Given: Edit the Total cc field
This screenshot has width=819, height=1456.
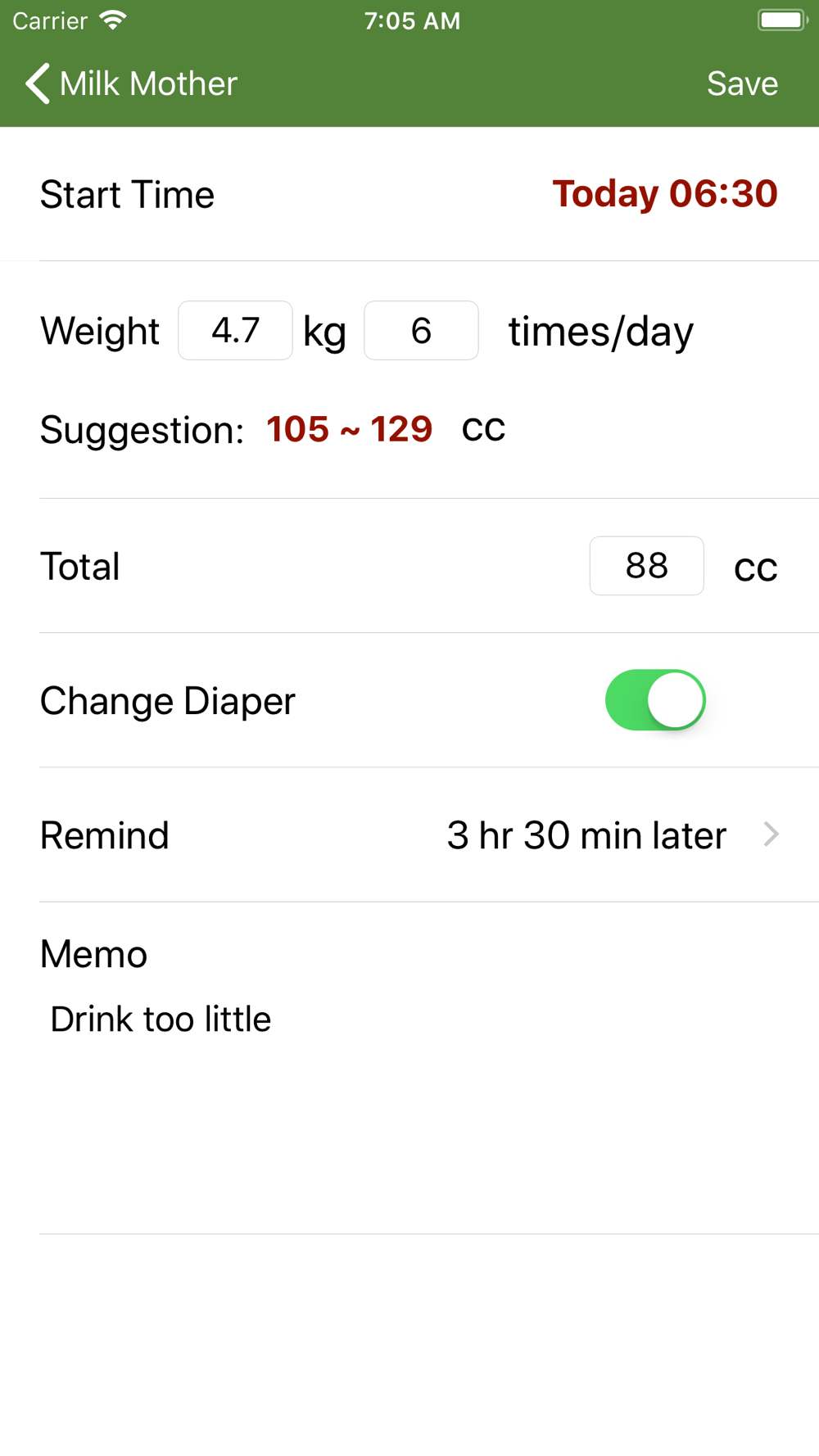Looking at the screenshot, I should point(646,566).
